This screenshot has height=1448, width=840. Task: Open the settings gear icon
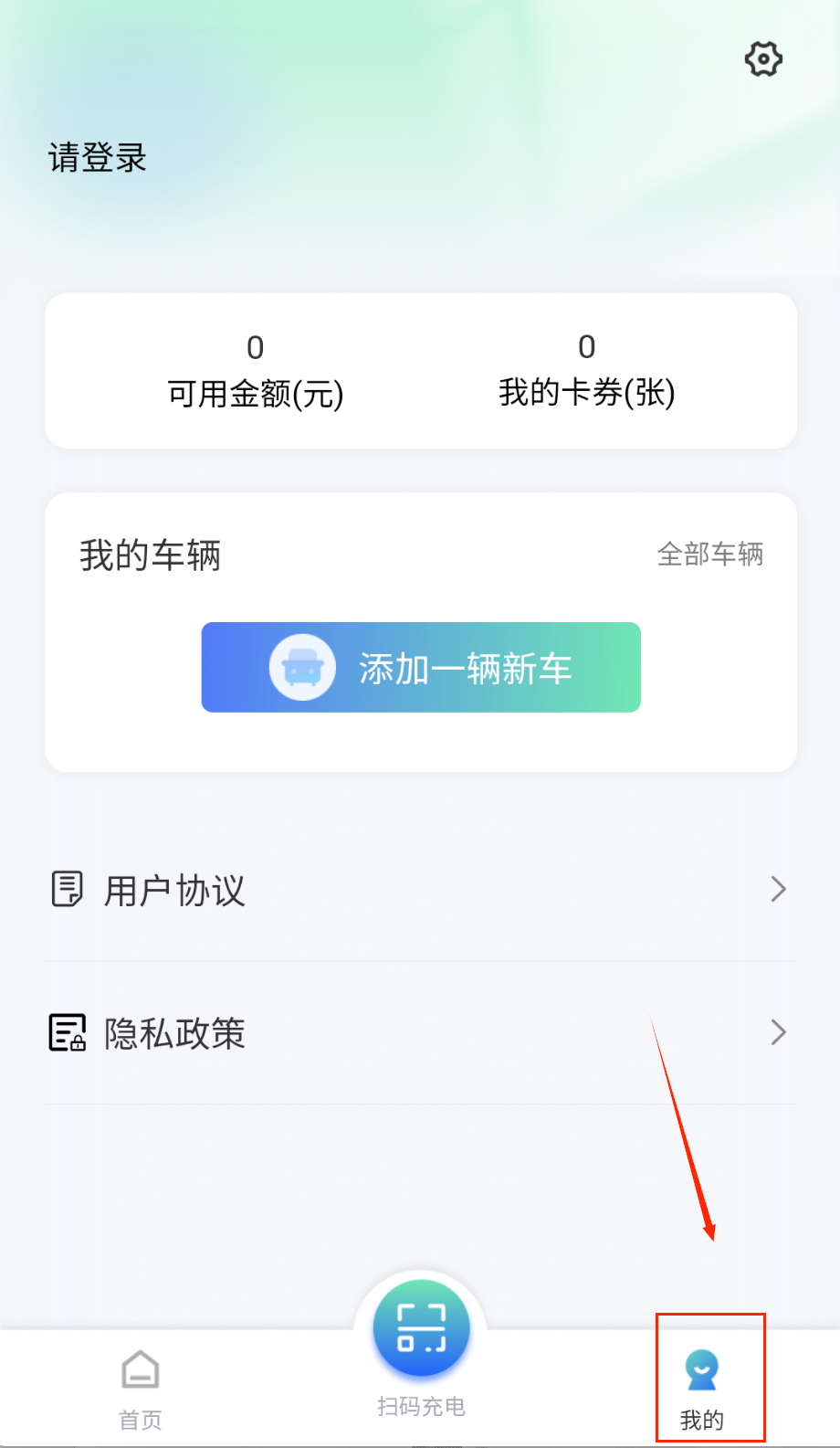[763, 59]
